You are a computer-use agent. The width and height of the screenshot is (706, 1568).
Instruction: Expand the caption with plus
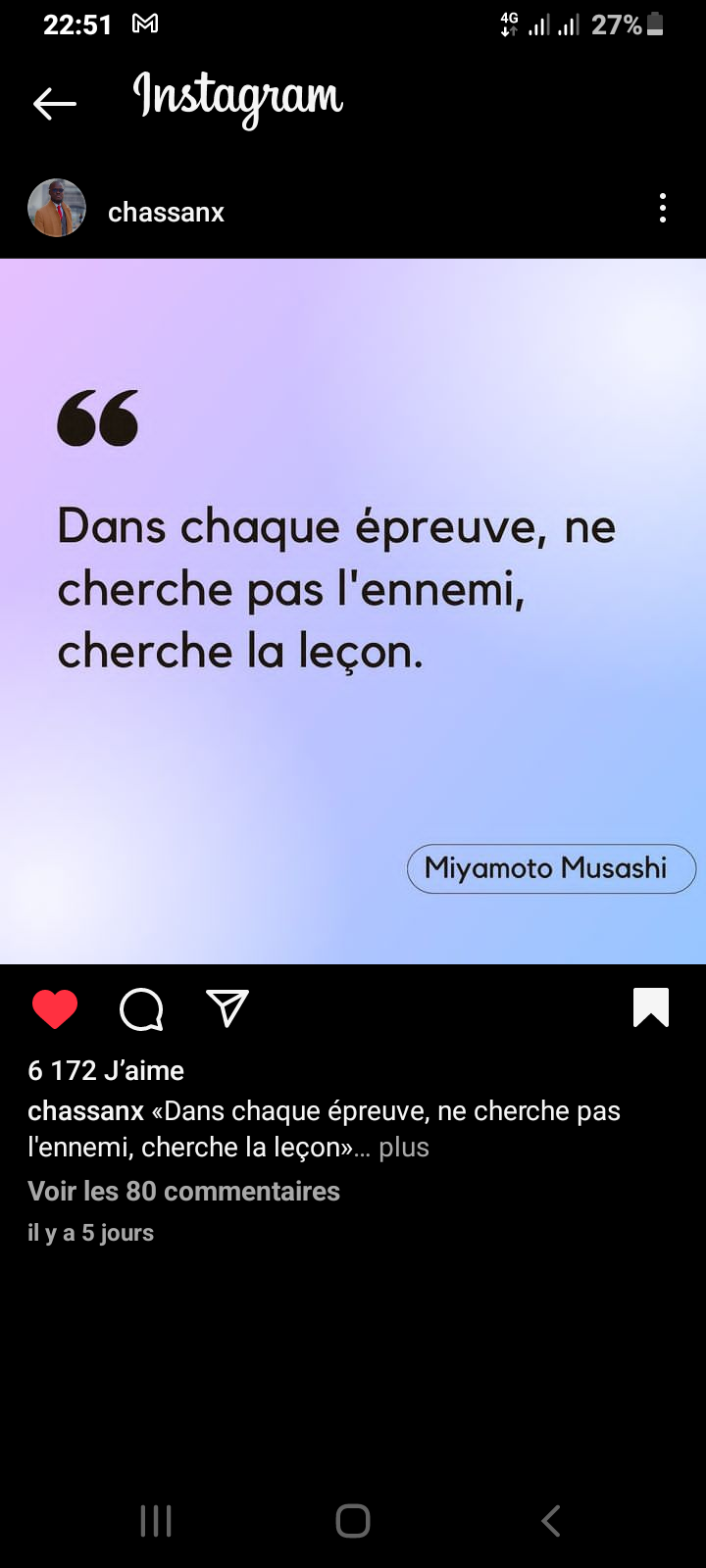(x=404, y=1147)
